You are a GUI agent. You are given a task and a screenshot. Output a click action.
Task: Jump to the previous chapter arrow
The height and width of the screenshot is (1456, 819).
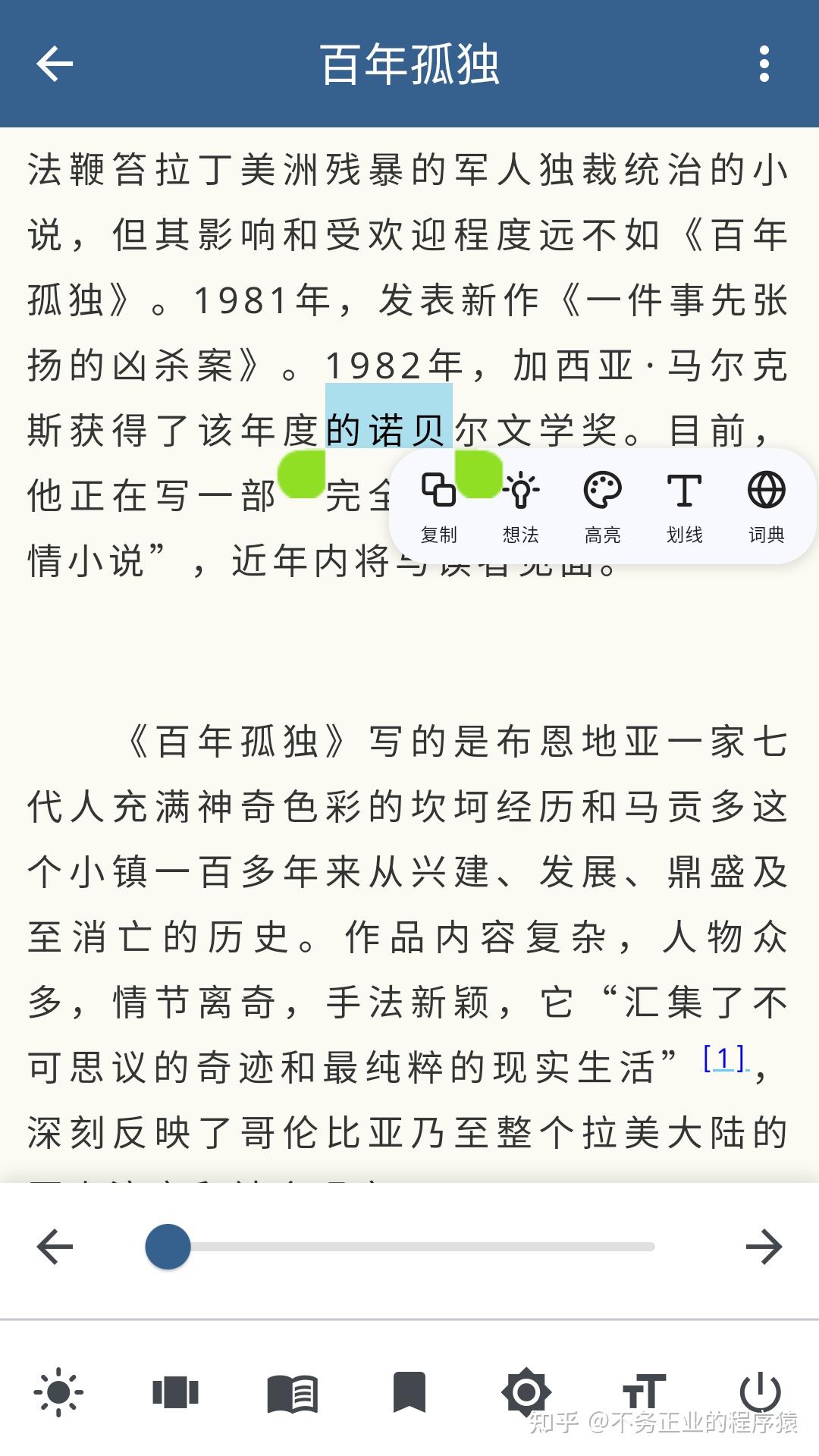(55, 1247)
